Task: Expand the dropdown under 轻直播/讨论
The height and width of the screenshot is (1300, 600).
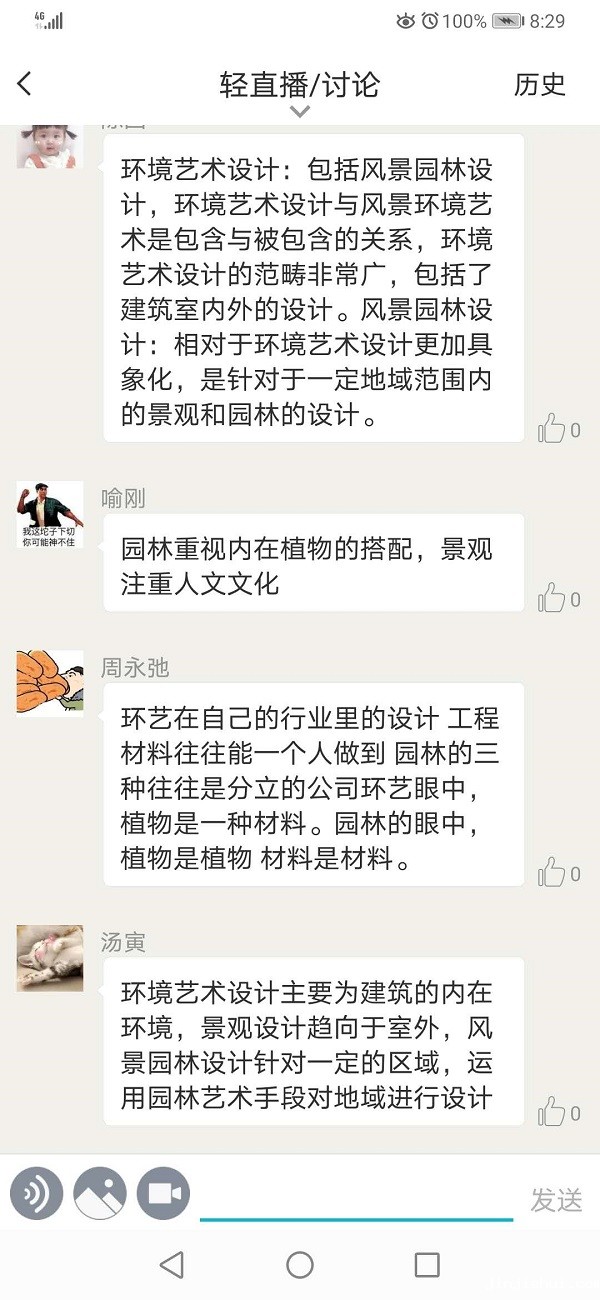Action: point(299,111)
